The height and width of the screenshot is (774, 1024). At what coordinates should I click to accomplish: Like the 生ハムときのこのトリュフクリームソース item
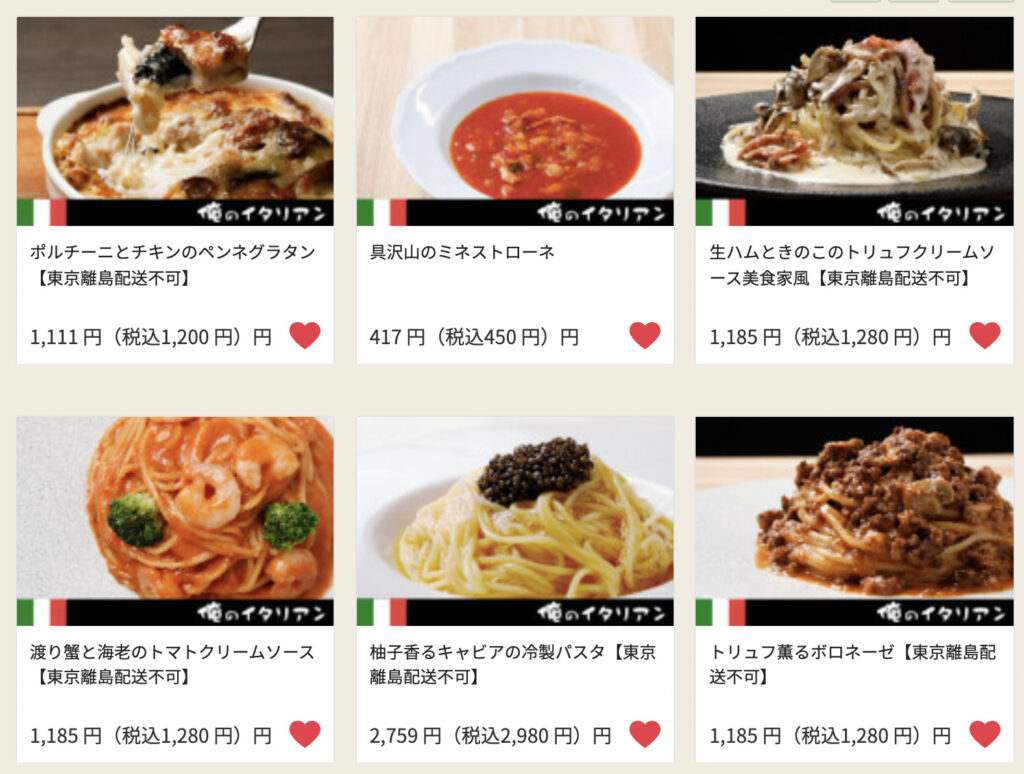pos(985,335)
